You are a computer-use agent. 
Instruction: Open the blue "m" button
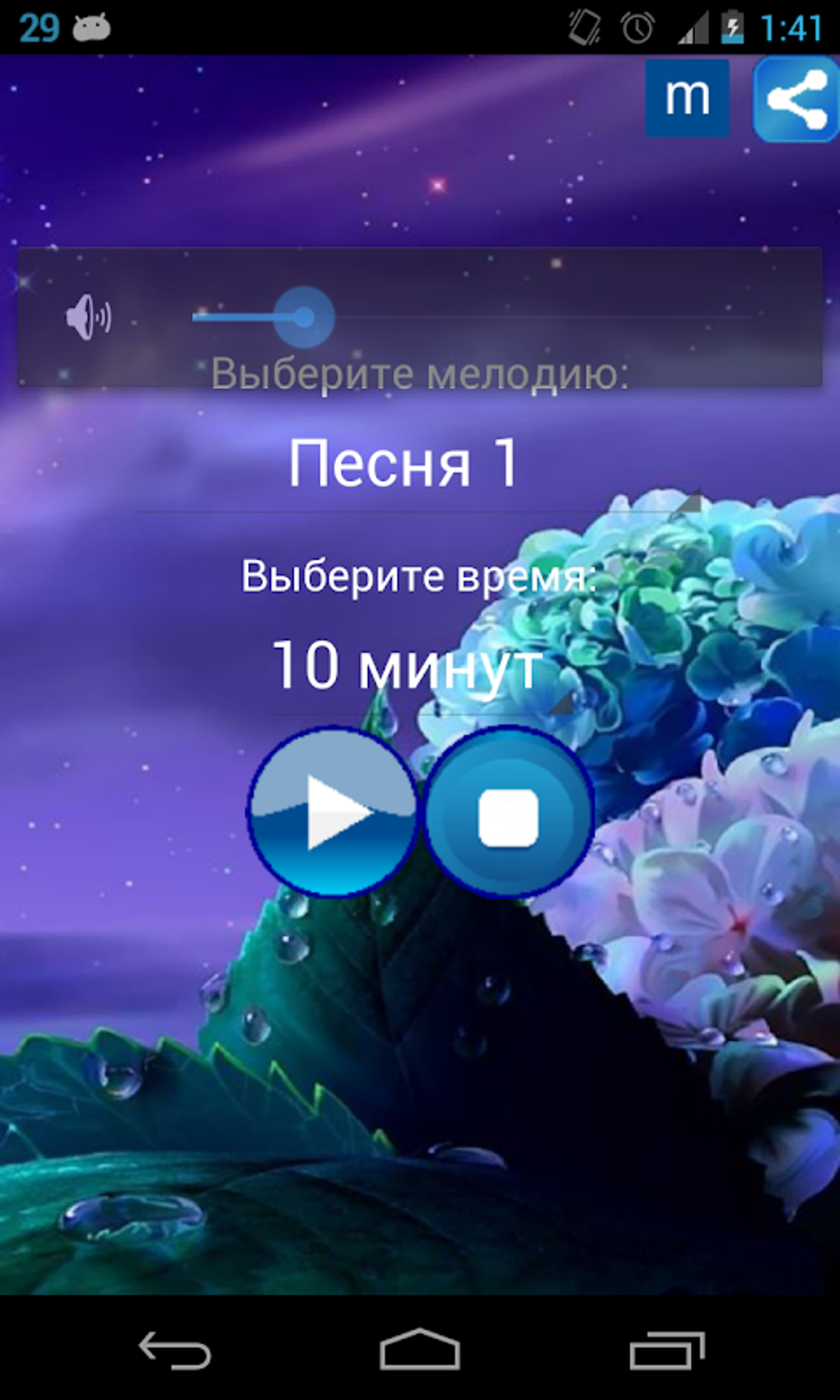click(x=687, y=97)
